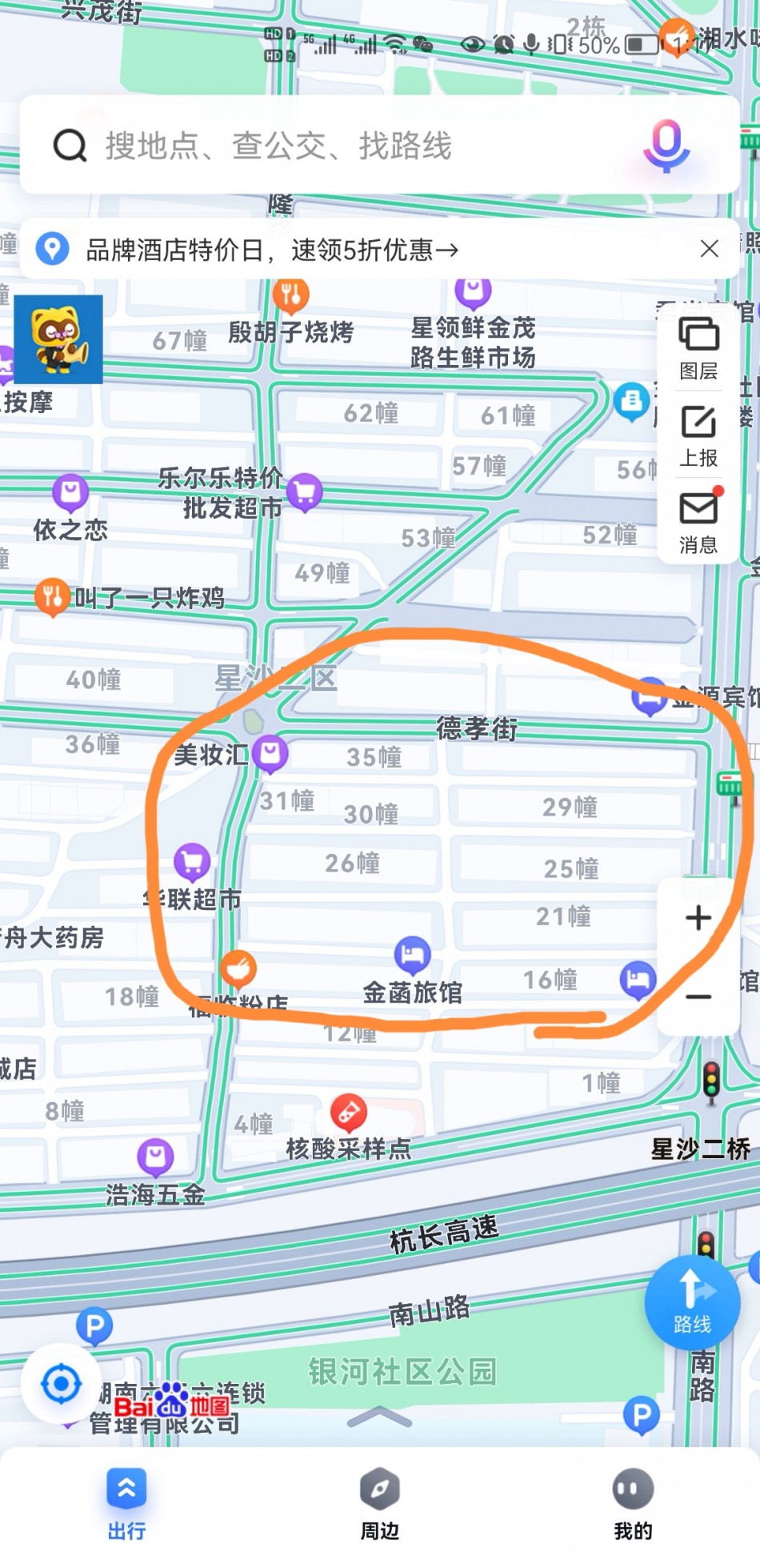760x1568 pixels.
Task: Open 路线 route planning
Action: [x=692, y=1304]
